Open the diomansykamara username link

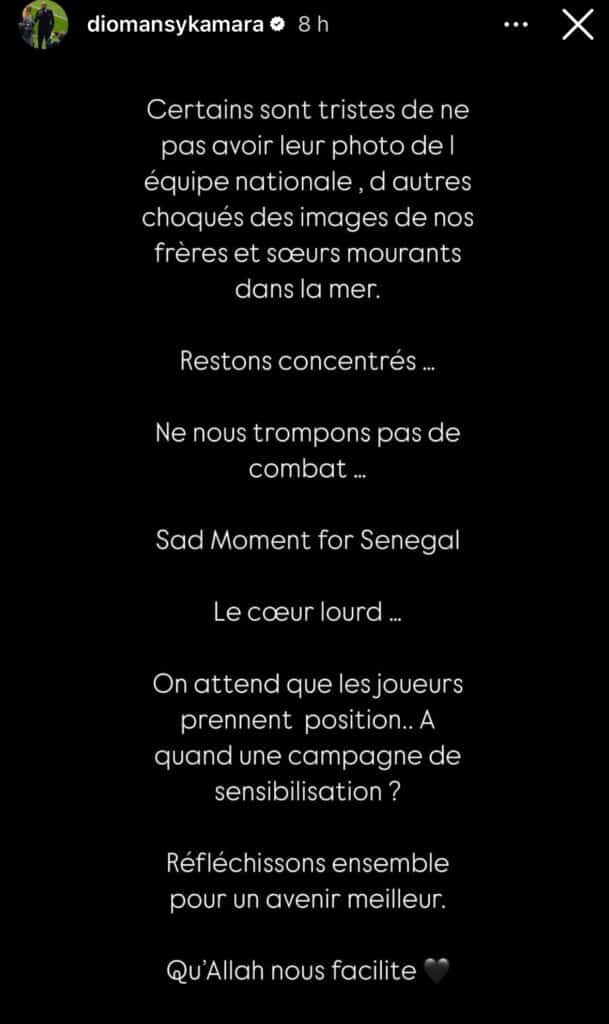tap(178, 26)
